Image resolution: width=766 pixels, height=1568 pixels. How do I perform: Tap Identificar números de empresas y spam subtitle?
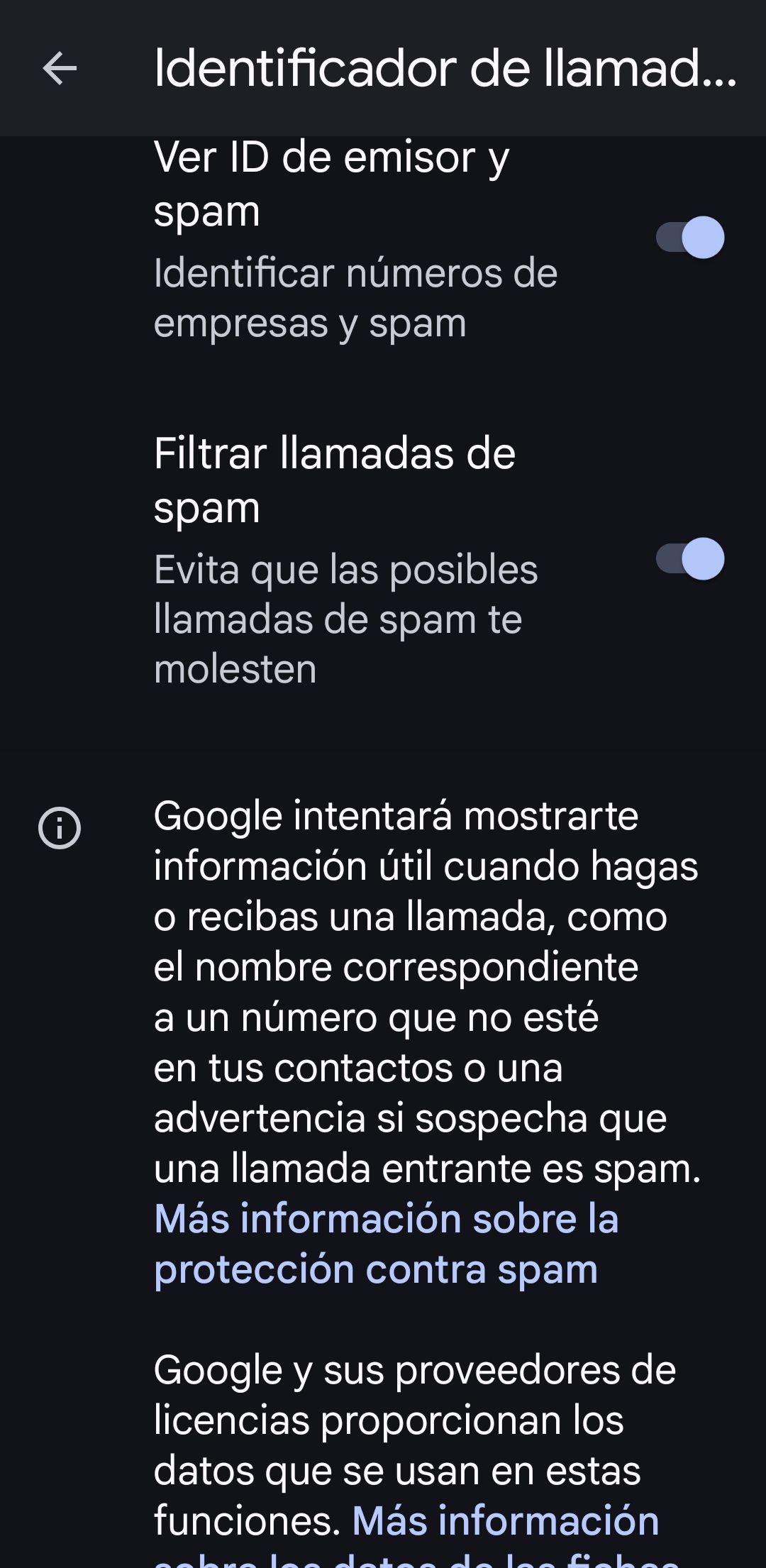click(355, 298)
